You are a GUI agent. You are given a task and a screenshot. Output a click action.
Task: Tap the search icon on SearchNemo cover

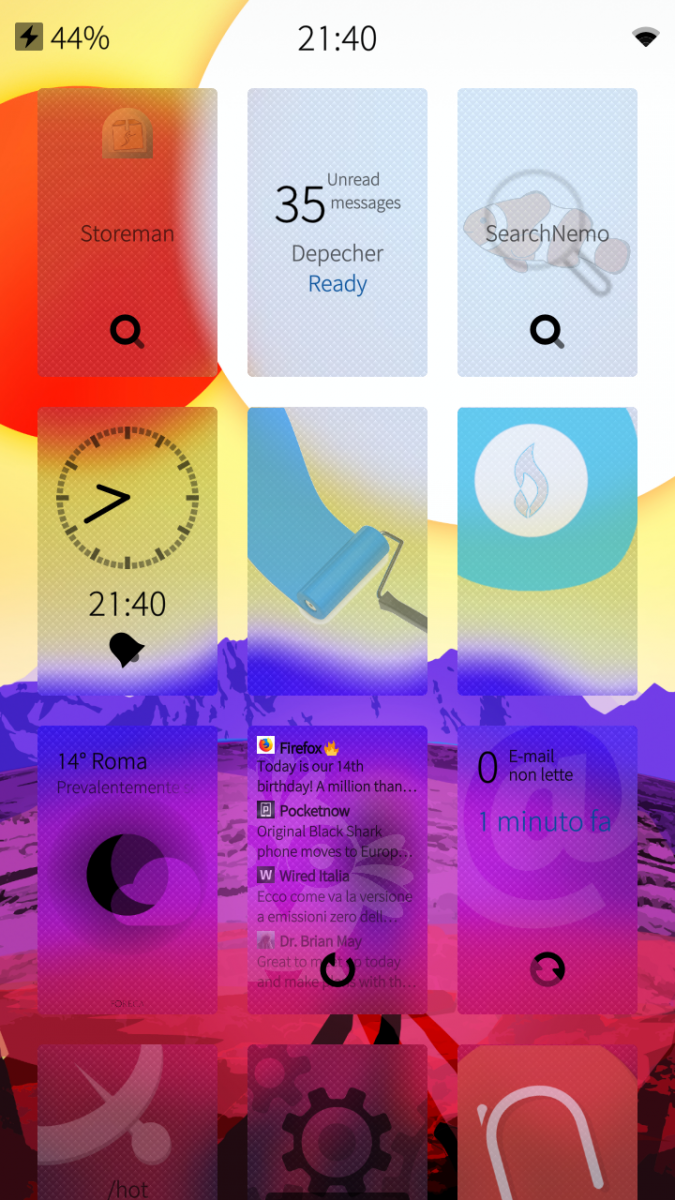[x=547, y=331]
